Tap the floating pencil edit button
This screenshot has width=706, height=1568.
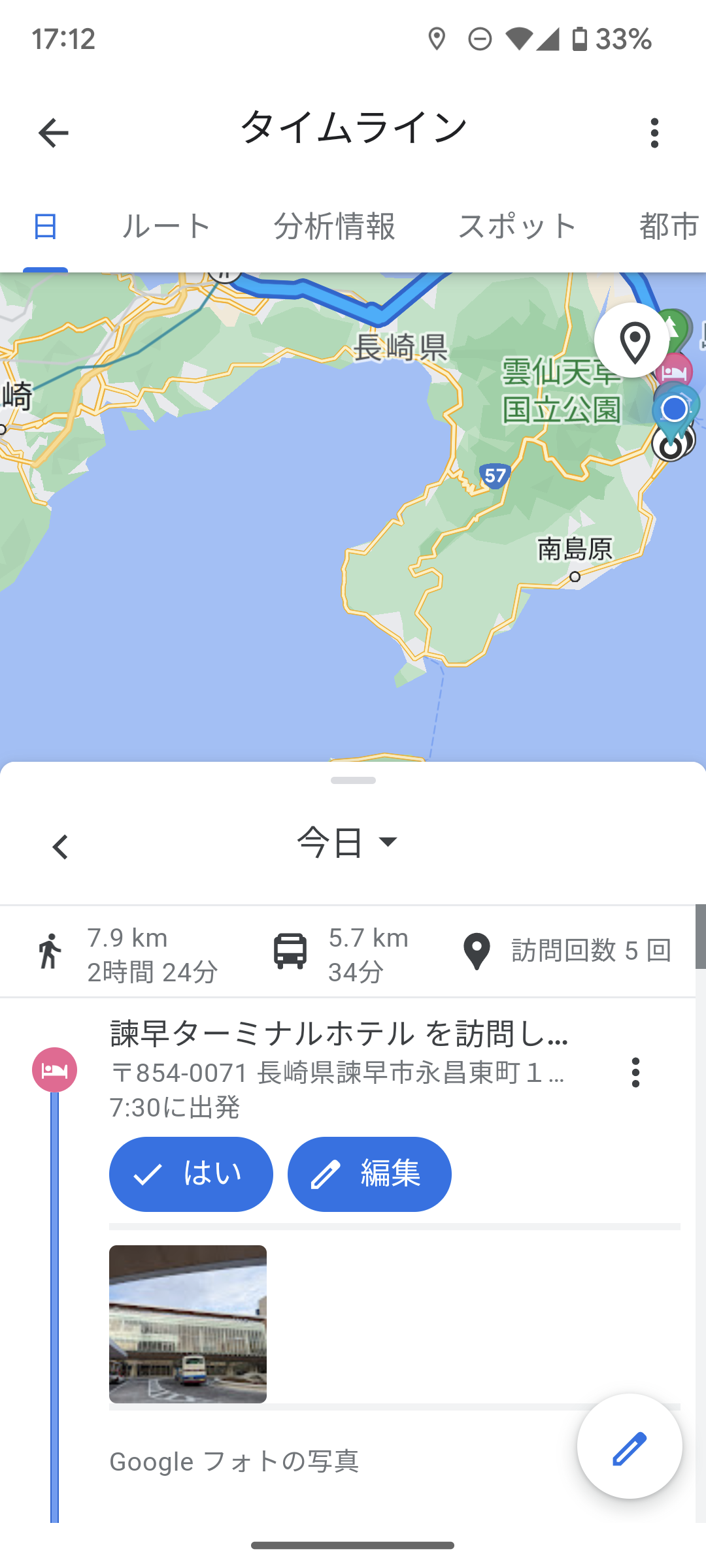click(630, 1446)
